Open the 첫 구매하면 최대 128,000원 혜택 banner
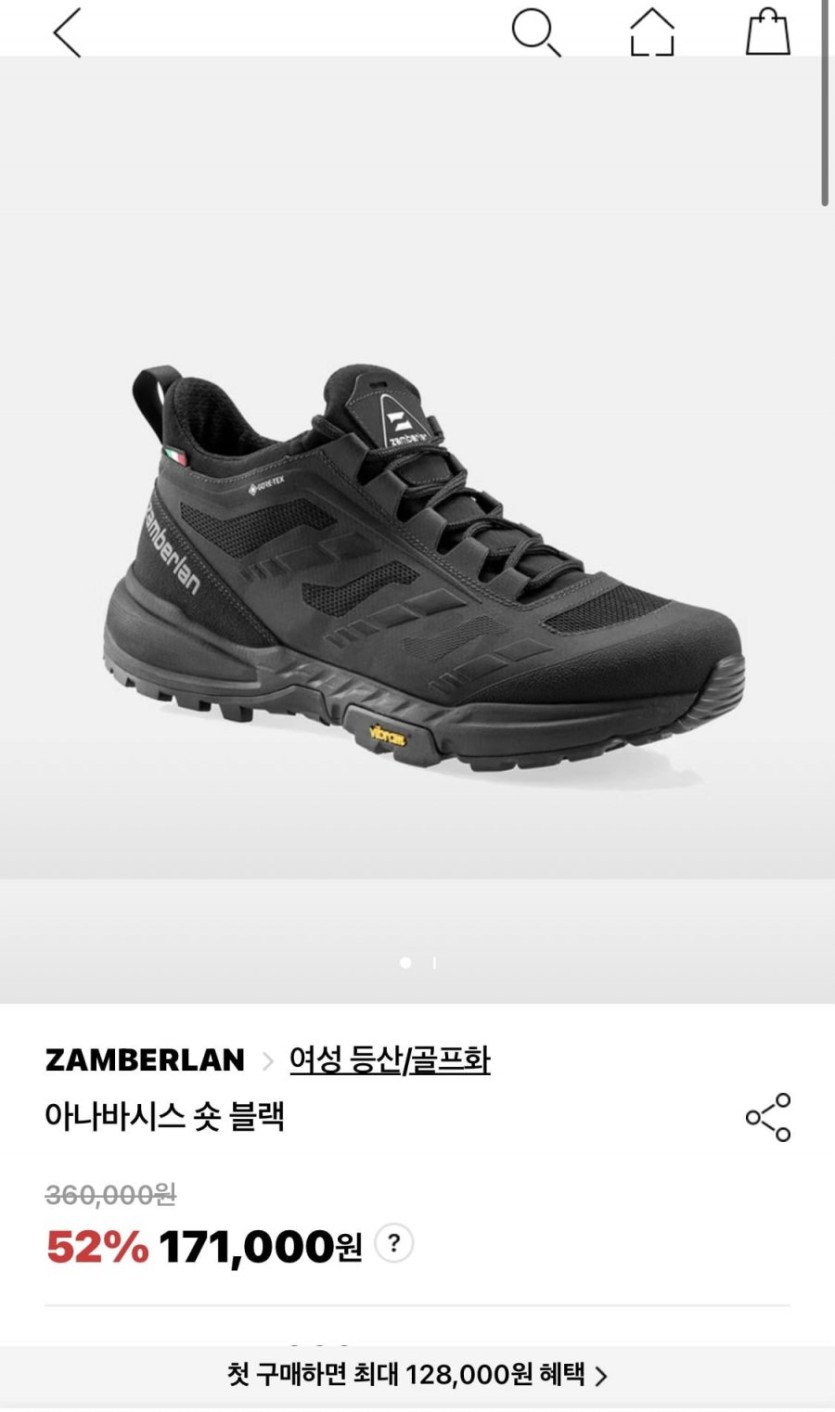 click(x=417, y=1375)
